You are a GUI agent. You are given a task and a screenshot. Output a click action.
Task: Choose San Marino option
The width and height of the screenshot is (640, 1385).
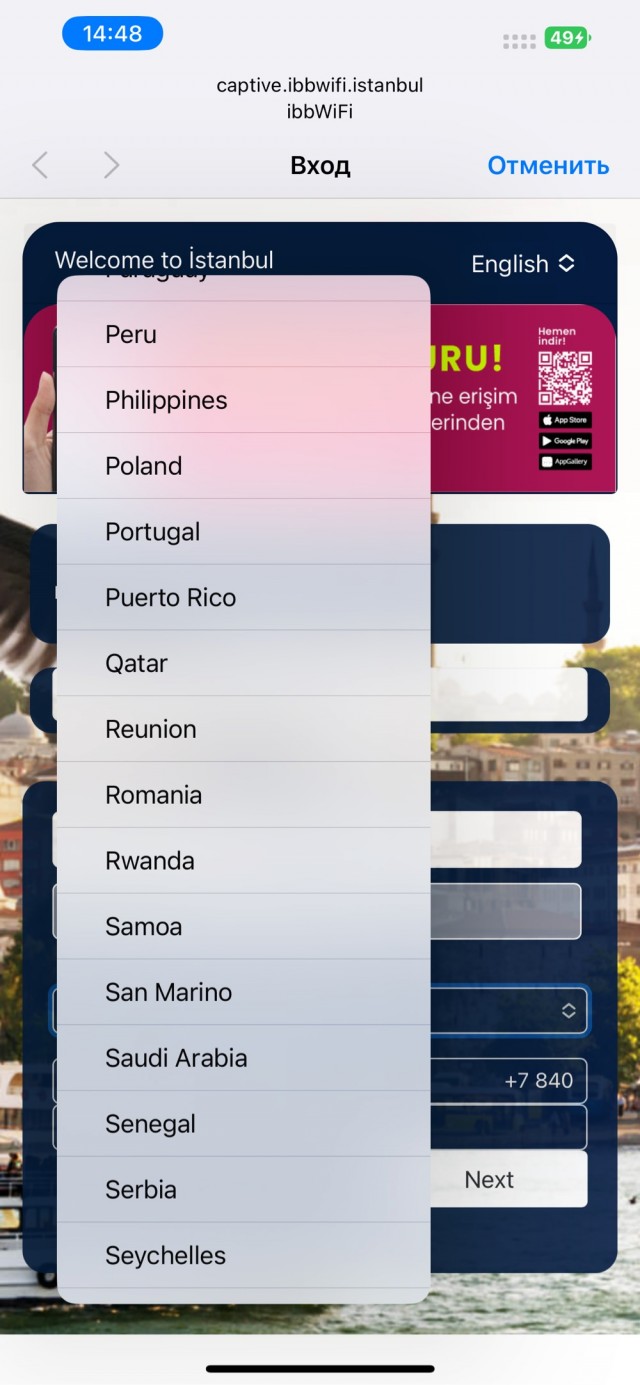[243, 992]
